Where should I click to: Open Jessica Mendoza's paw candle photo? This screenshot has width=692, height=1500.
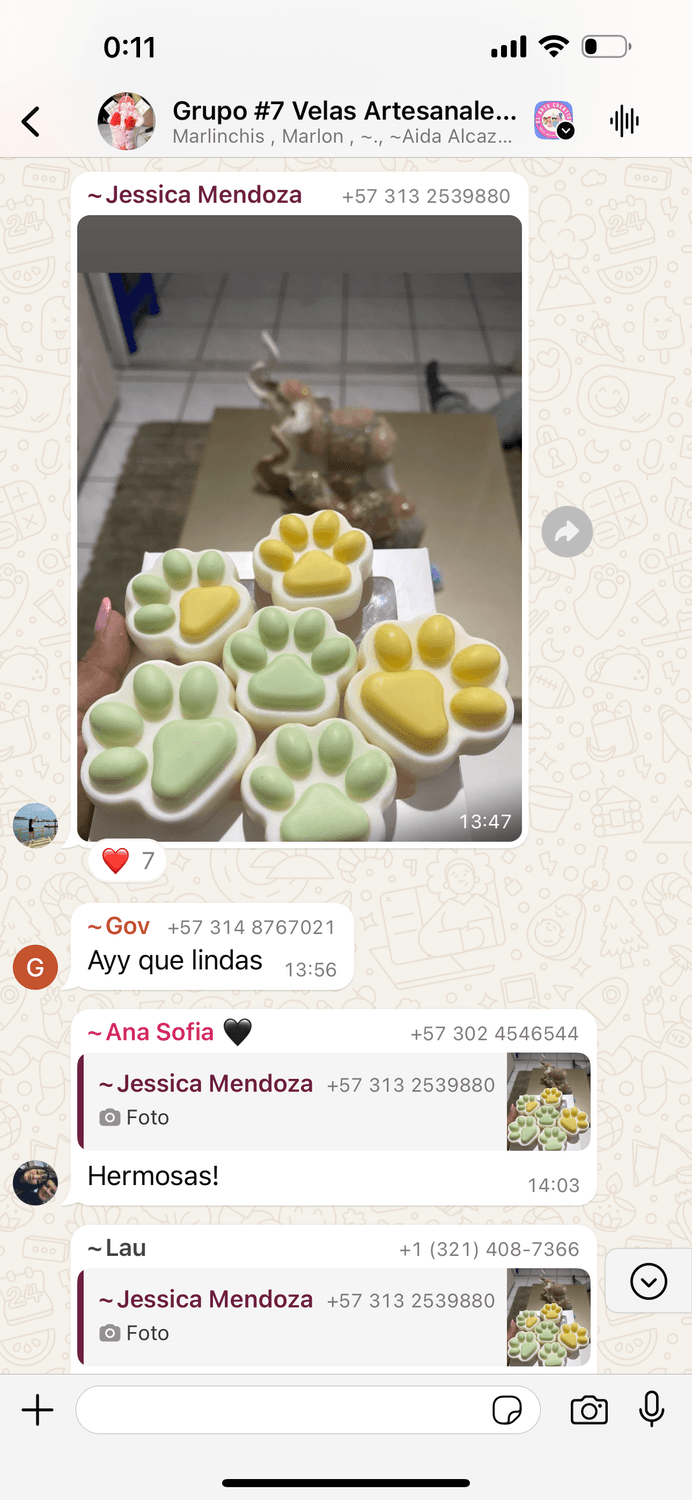[x=300, y=528]
